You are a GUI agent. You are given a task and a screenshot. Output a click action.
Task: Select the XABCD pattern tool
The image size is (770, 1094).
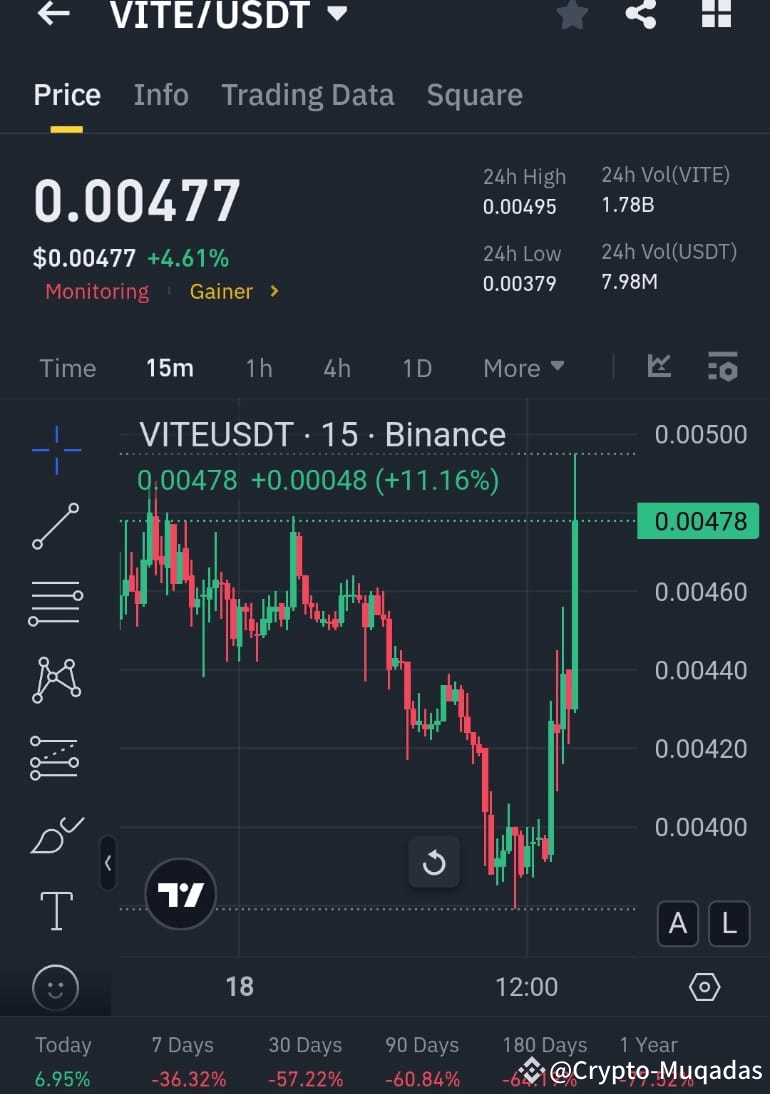coord(55,679)
